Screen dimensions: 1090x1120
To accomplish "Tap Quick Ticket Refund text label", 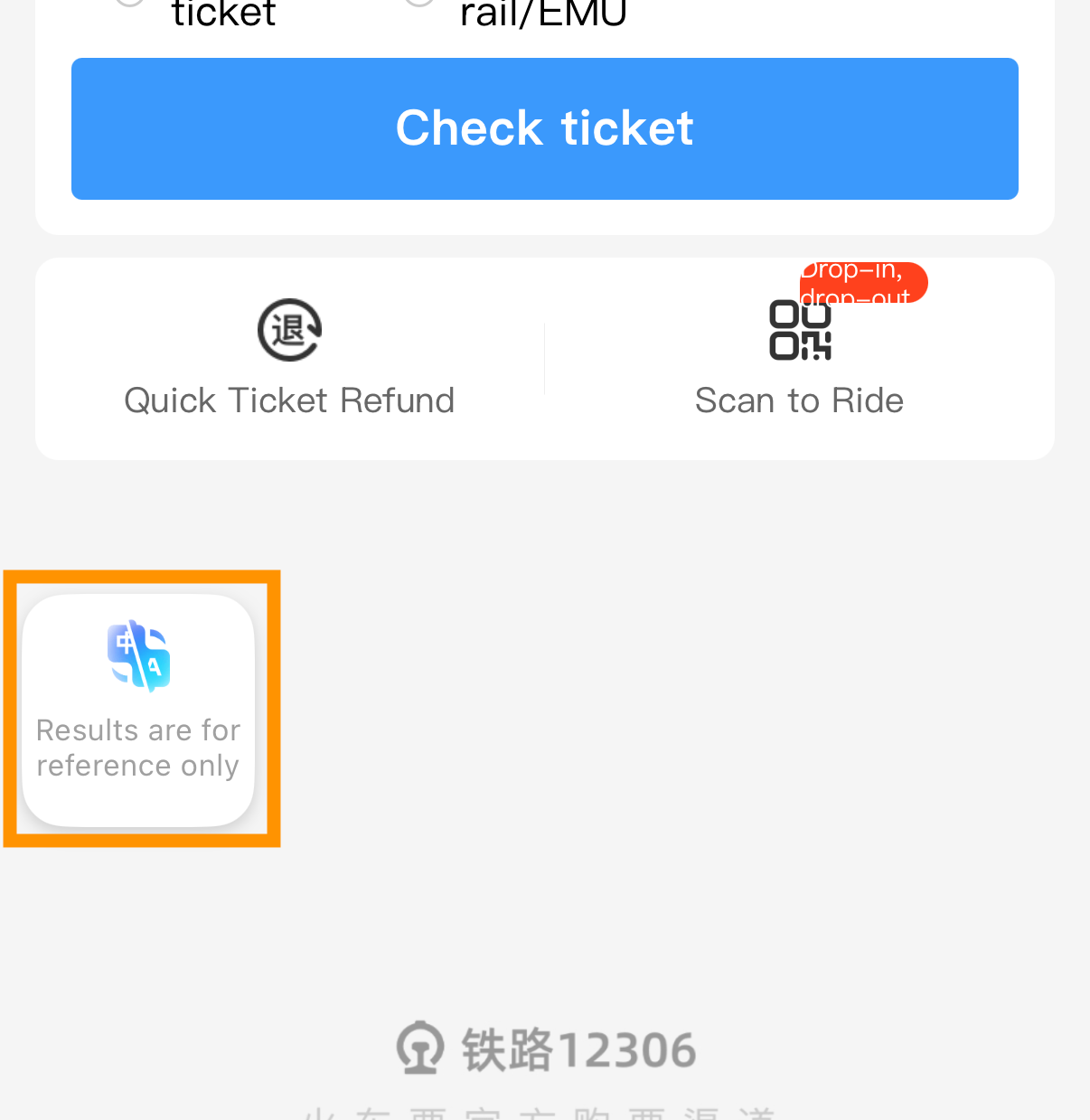I will pos(288,400).
